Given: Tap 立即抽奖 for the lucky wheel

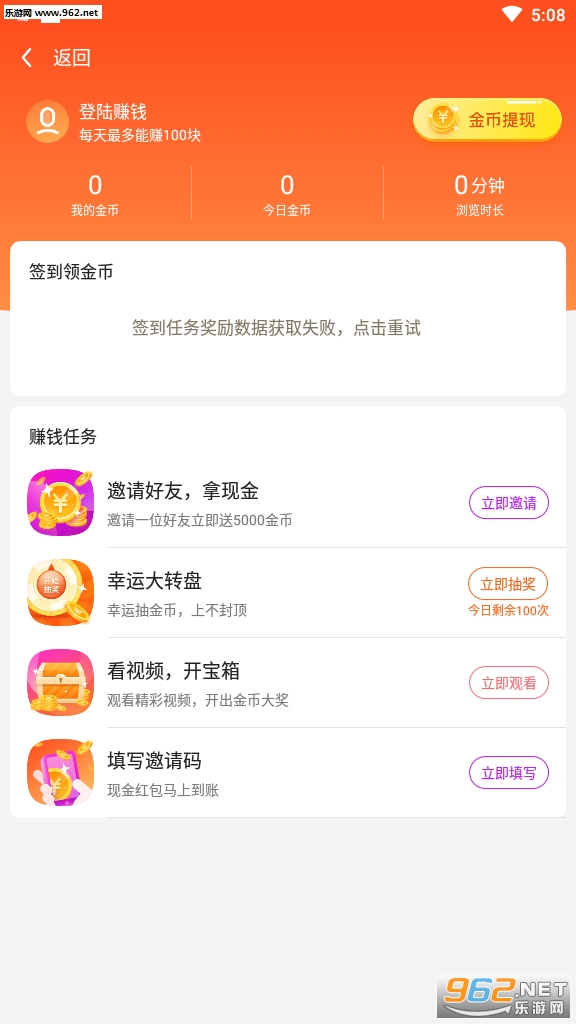Looking at the screenshot, I should click(x=508, y=584).
